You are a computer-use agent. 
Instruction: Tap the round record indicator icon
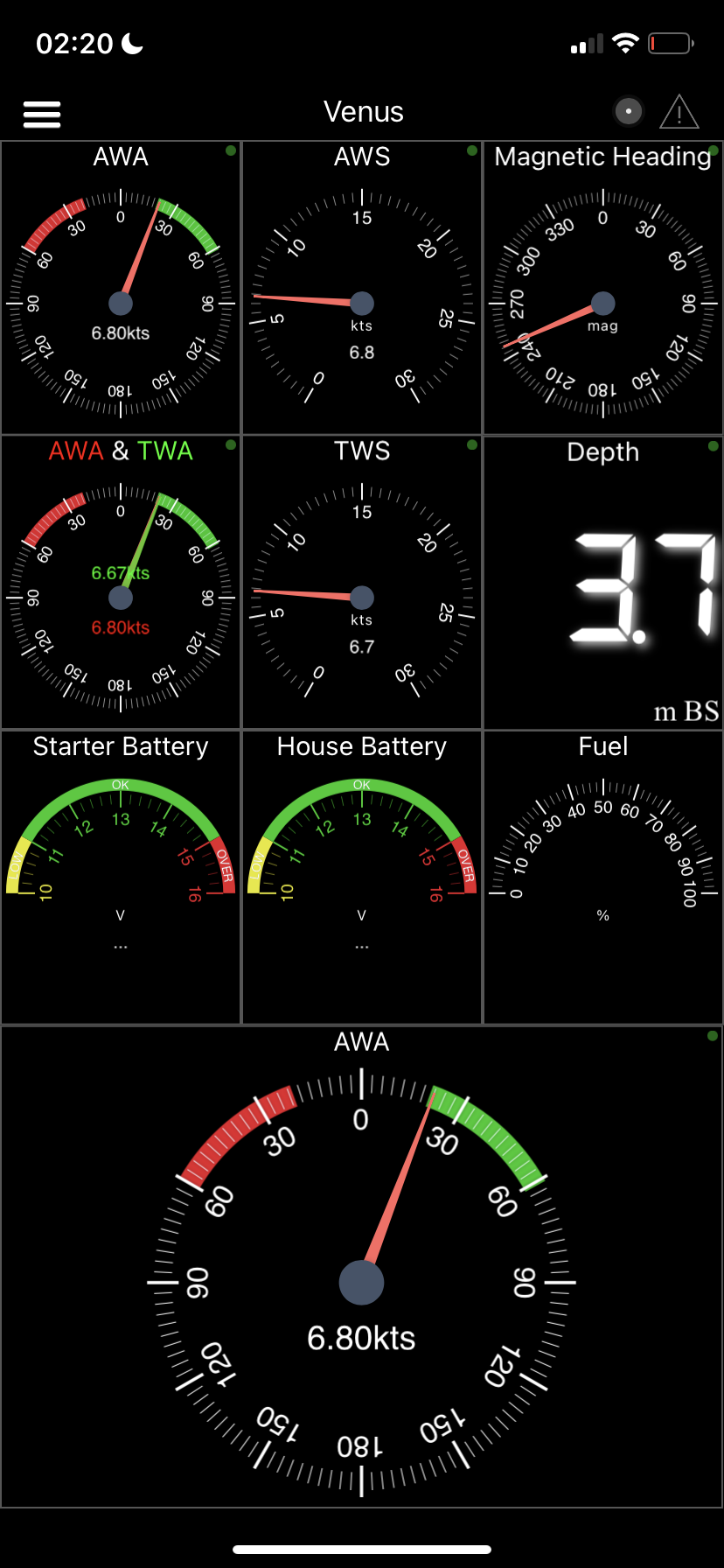coord(628,112)
